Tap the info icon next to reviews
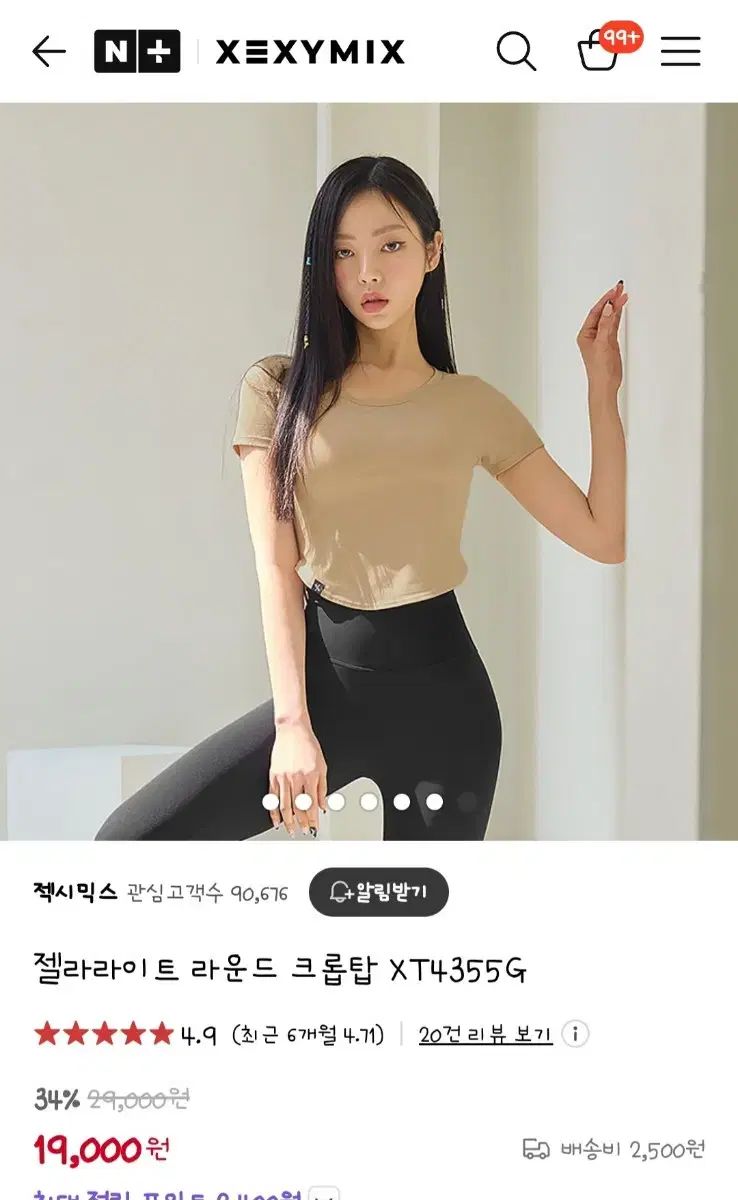 tap(575, 1034)
